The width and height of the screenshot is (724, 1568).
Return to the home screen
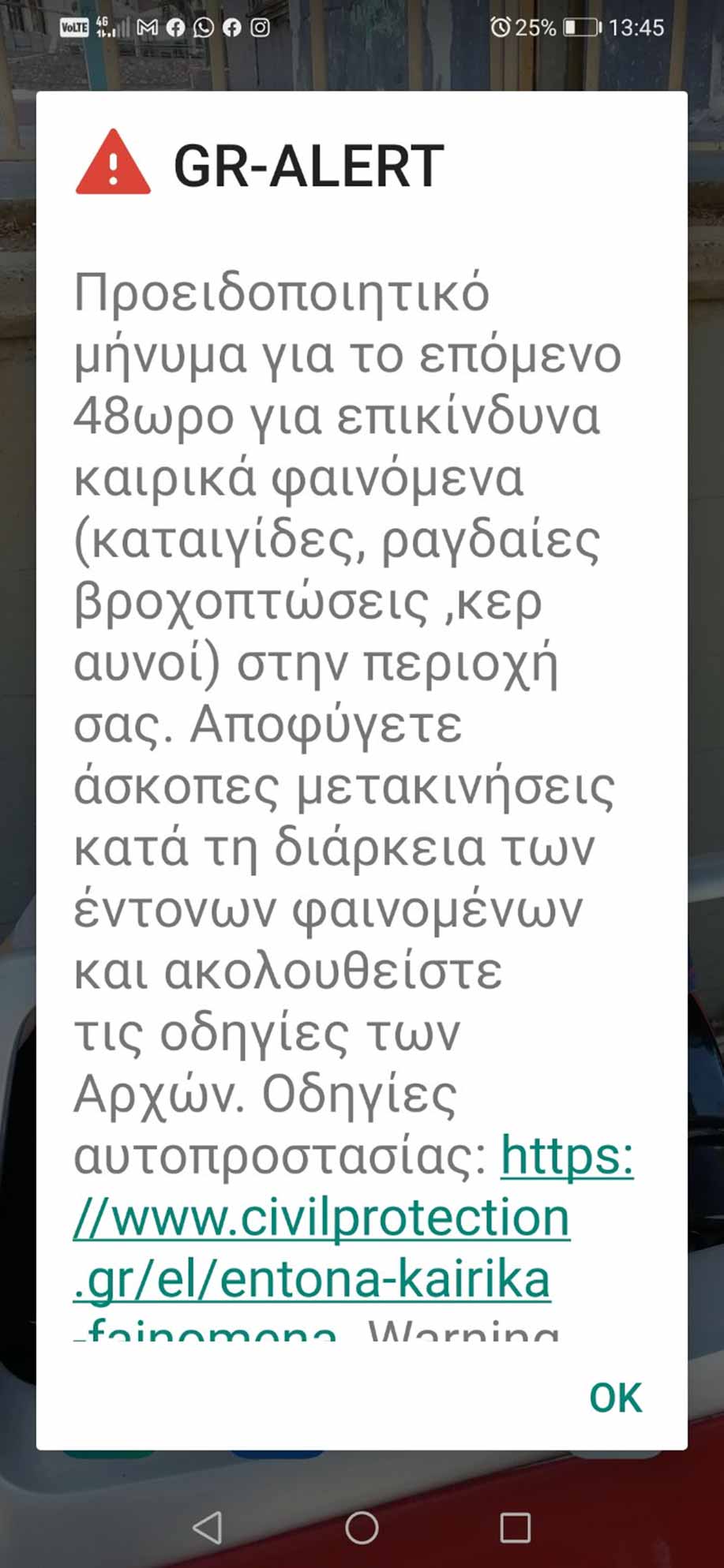click(362, 1528)
